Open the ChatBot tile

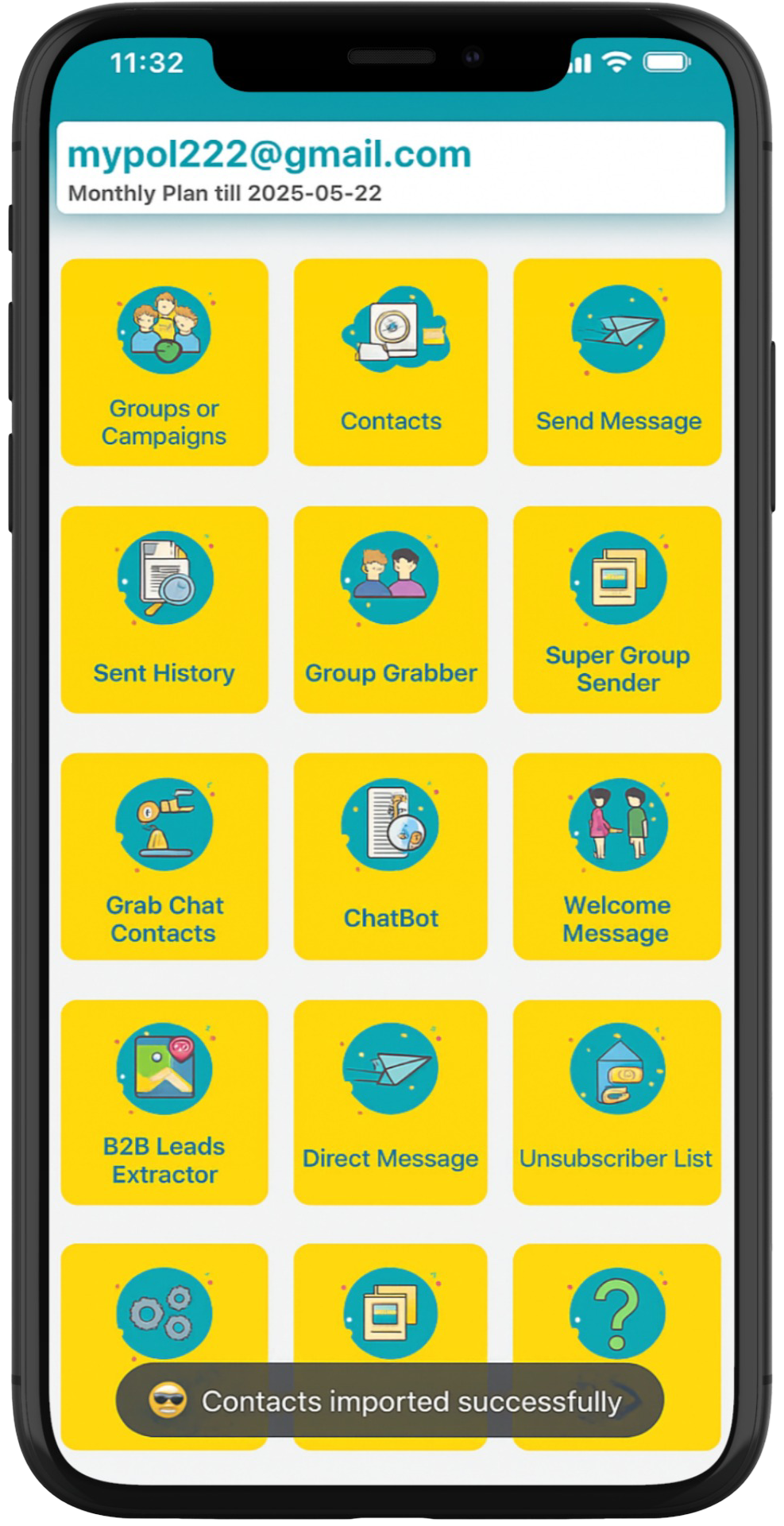coord(391,856)
